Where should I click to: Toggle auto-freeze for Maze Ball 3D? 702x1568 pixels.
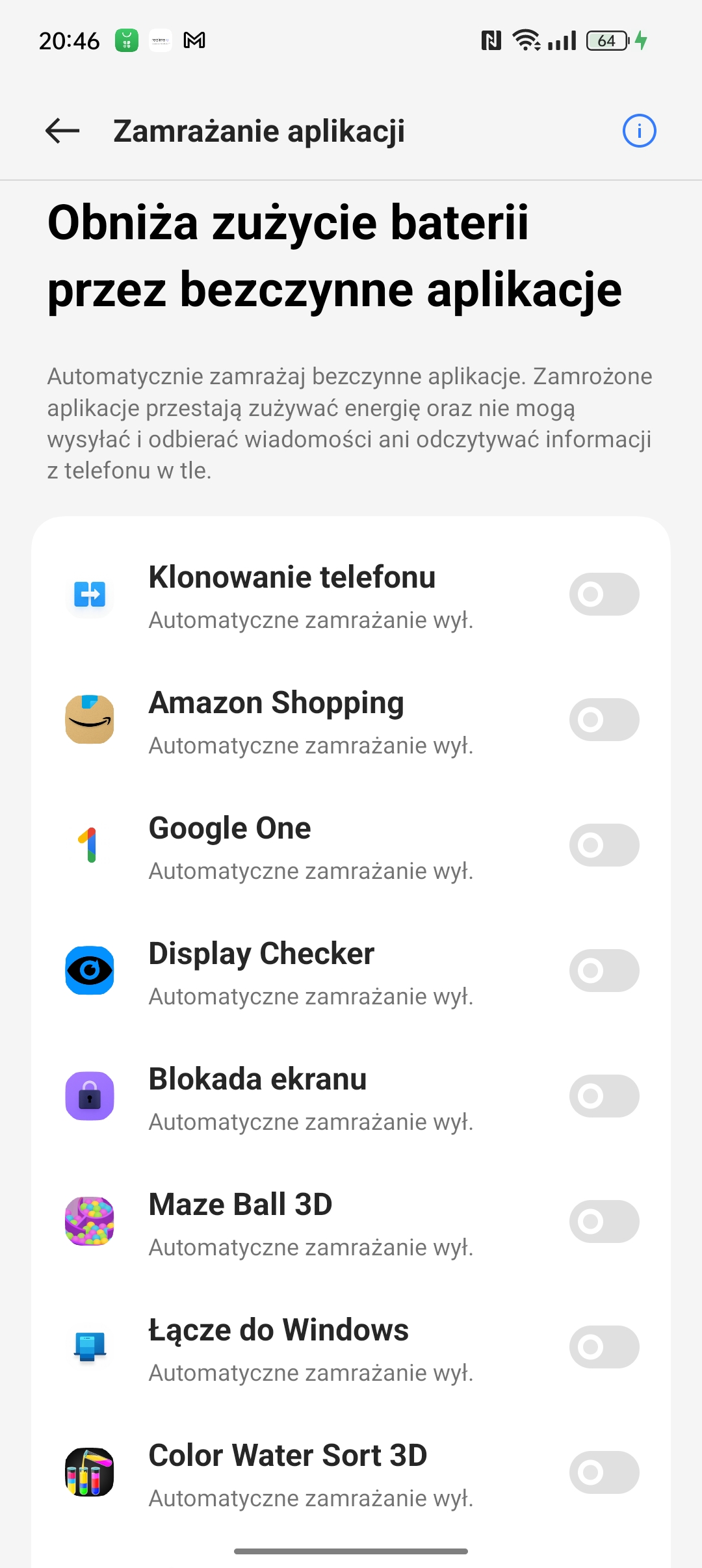604,1222
